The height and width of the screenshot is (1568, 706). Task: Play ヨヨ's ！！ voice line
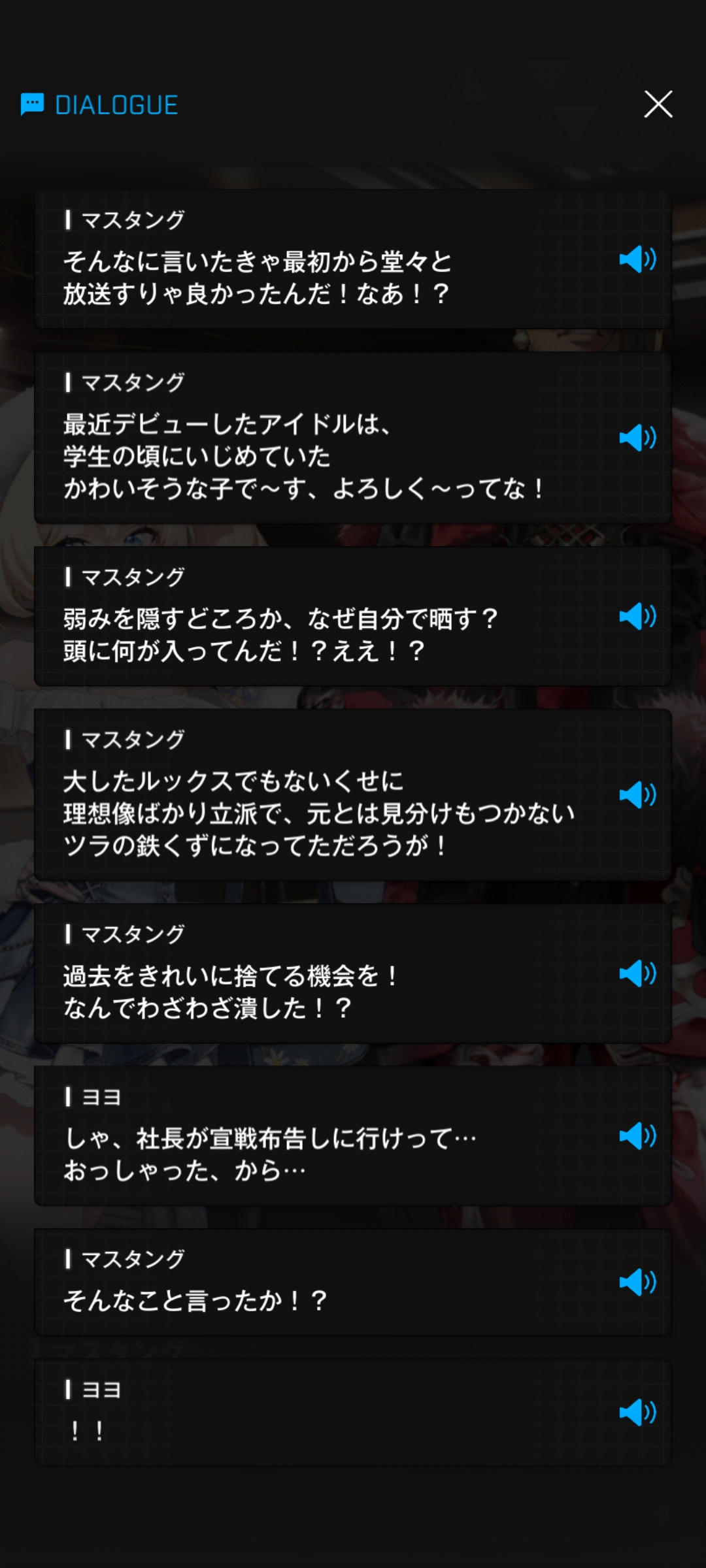click(637, 1413)
